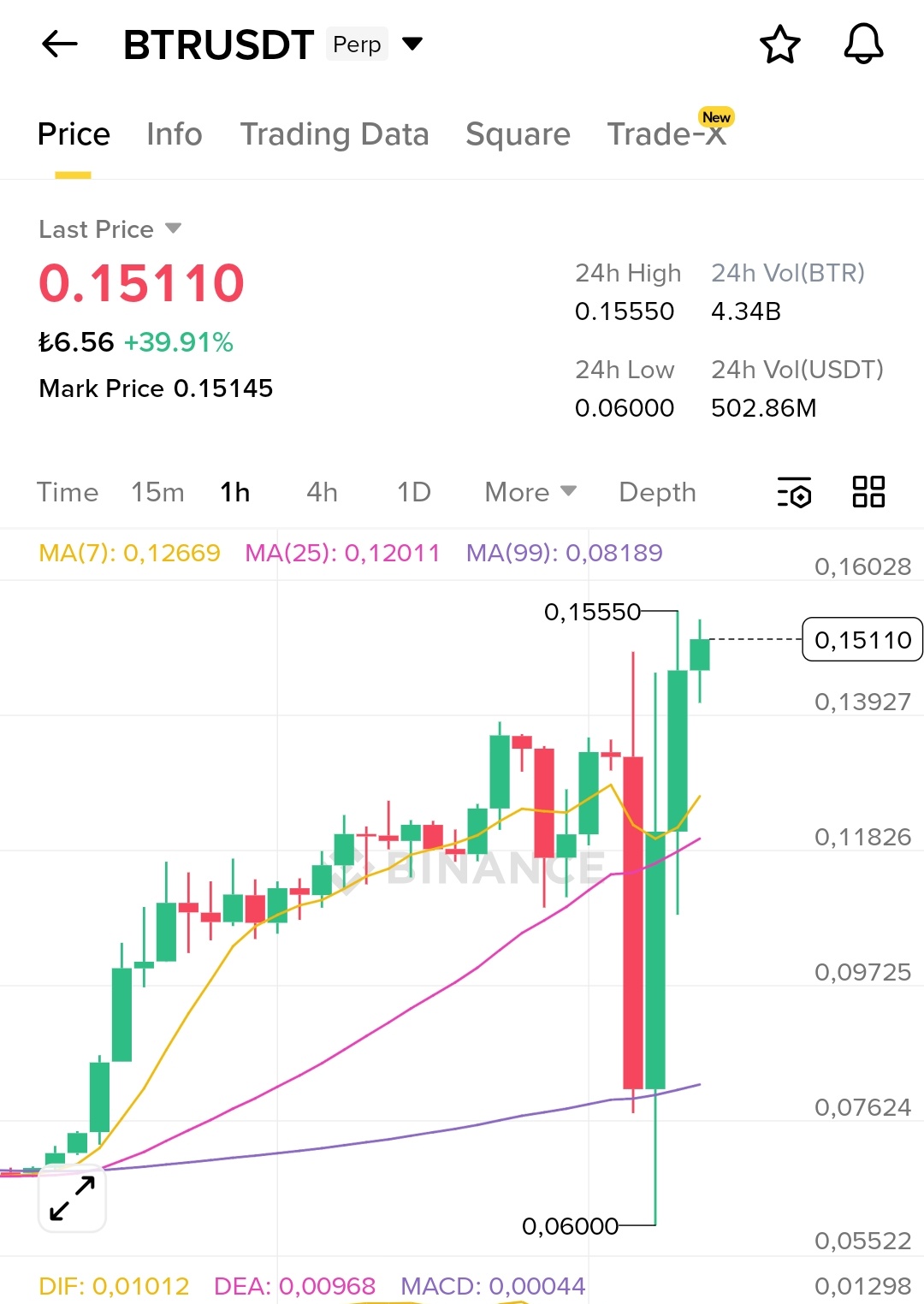Select the 15m chart interval

pyautogui.click(x=157, y=492)
